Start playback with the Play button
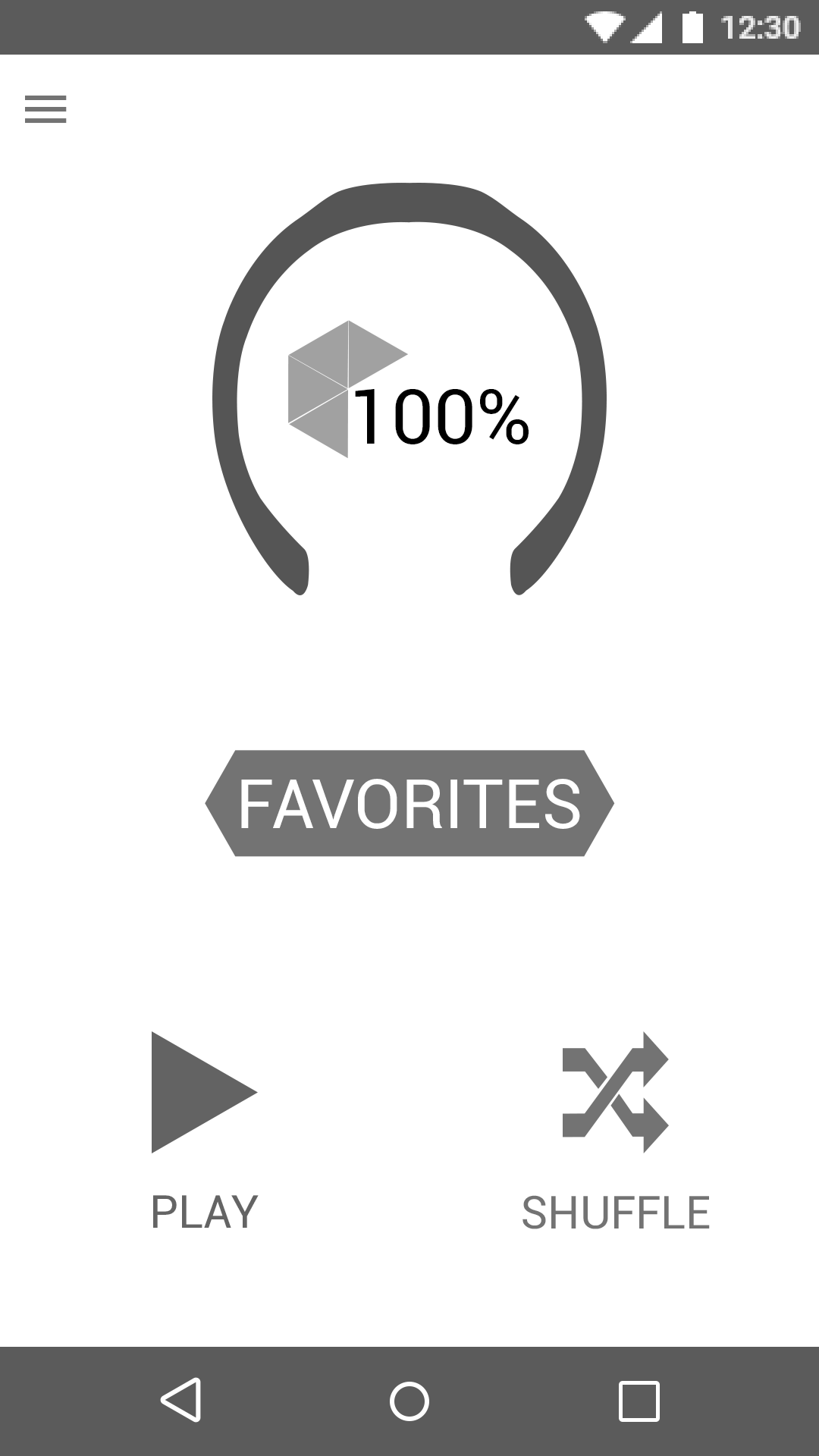Image resolution: width=819 pixels, height=1456 pixels. click(x=204, y=1093)
